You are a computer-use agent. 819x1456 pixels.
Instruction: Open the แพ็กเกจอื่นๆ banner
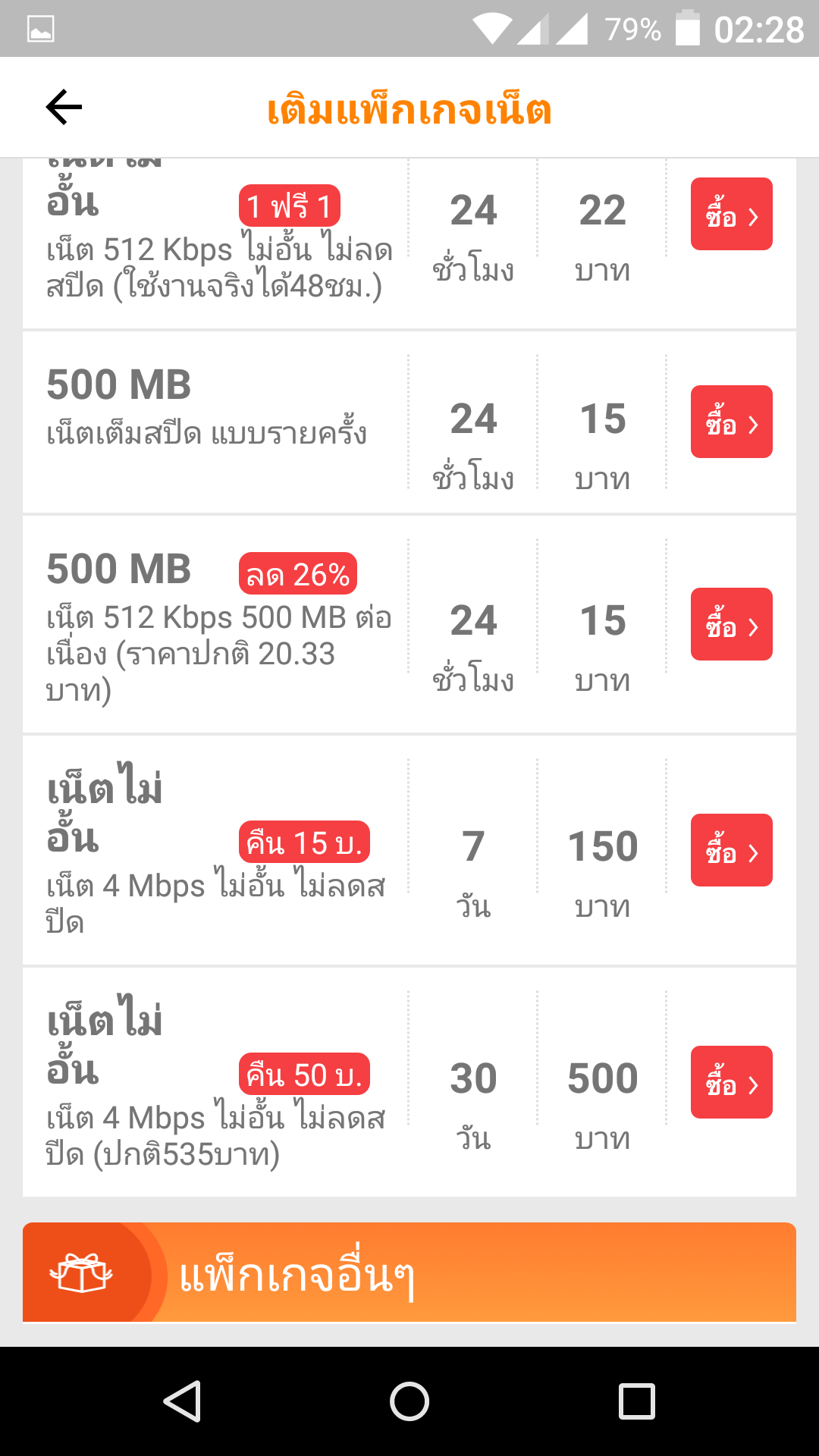pyautogui.click(x=409, y=1272)
